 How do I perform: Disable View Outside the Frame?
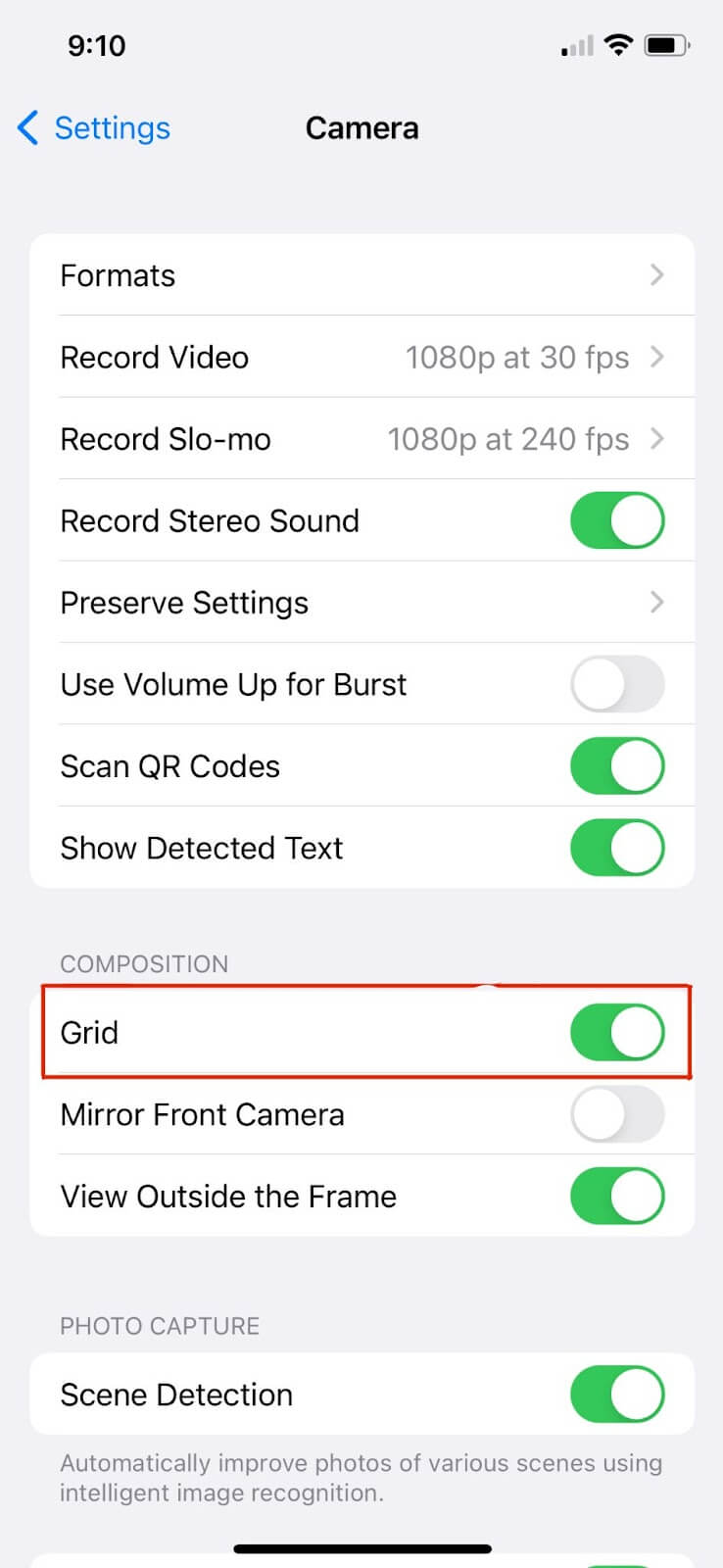point(617,1196)
